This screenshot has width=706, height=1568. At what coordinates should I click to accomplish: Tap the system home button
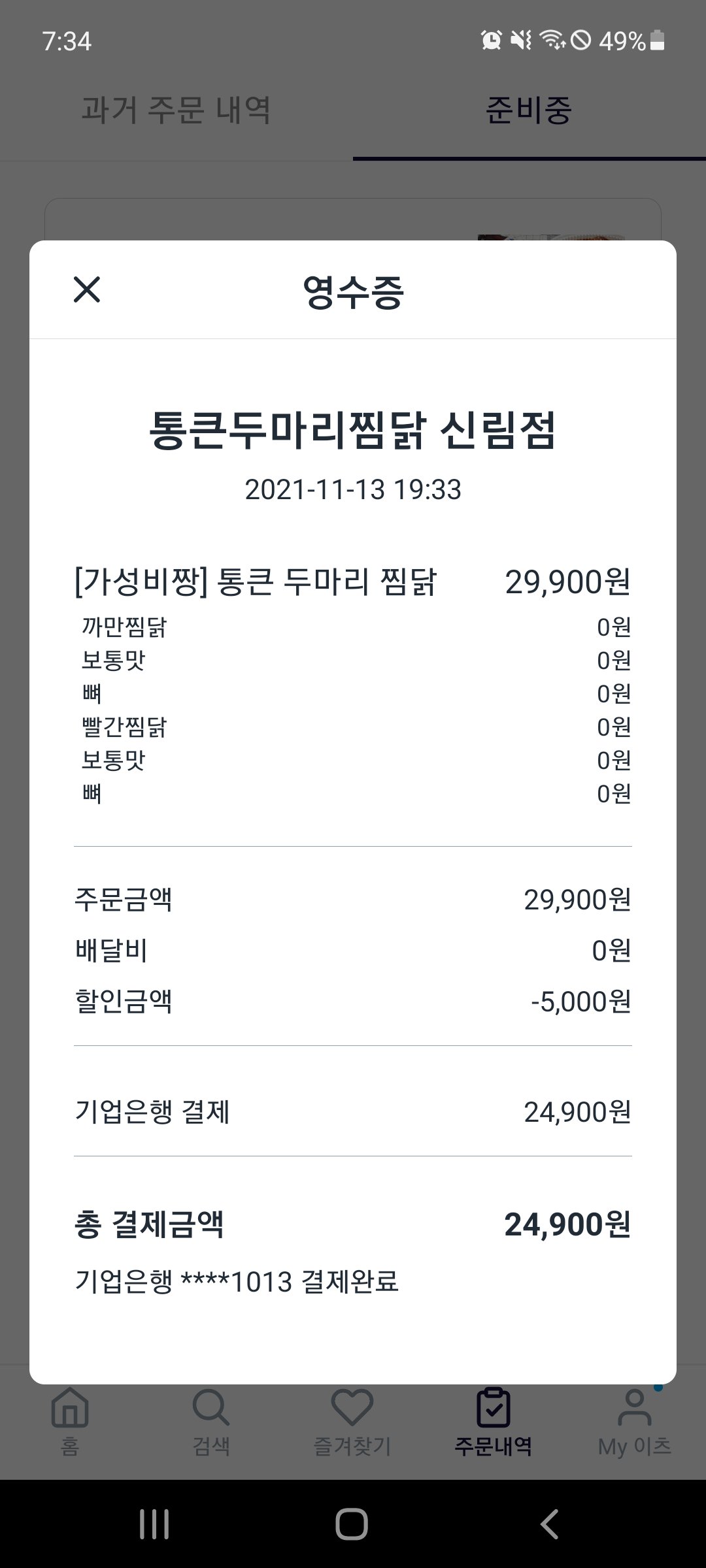[352, 1524]
